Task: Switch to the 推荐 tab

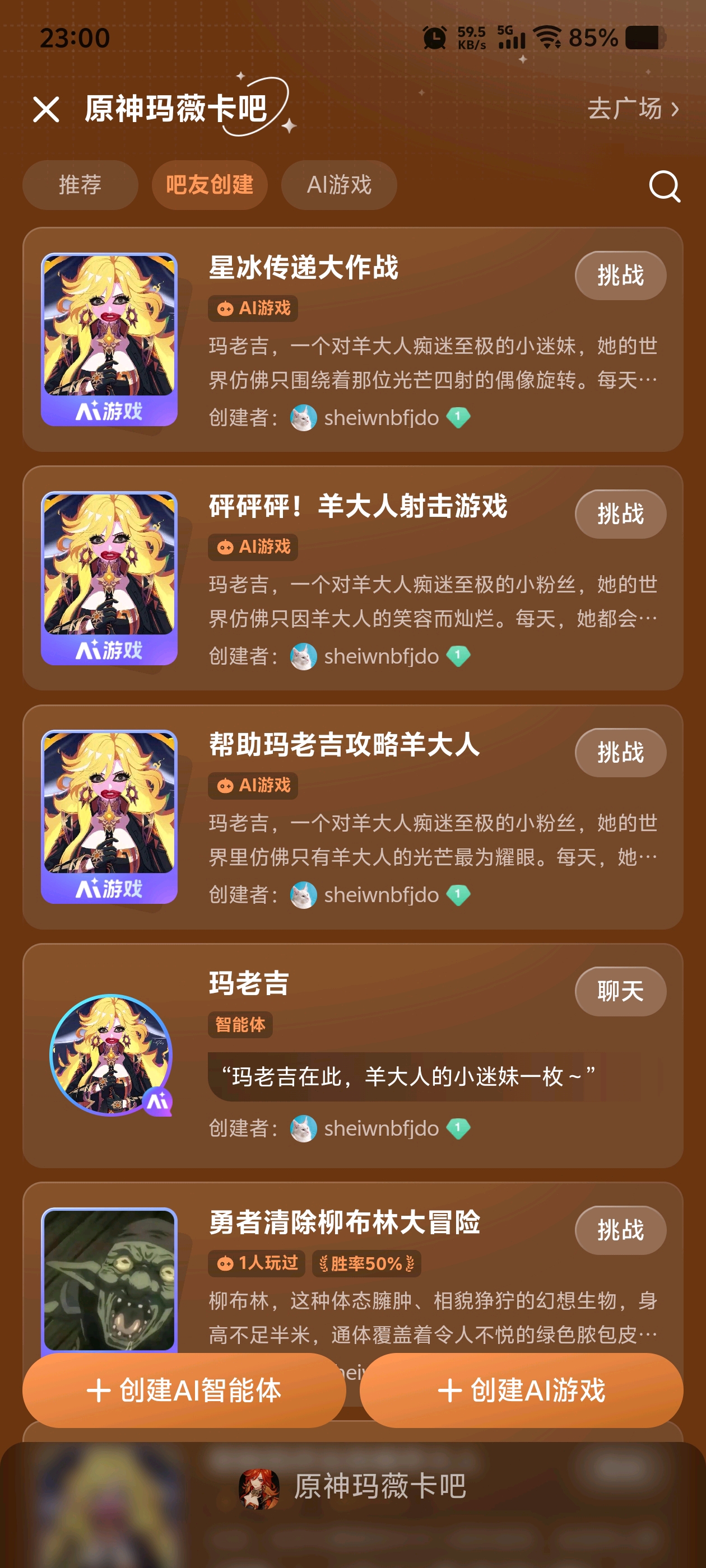Action: point(81,185)
